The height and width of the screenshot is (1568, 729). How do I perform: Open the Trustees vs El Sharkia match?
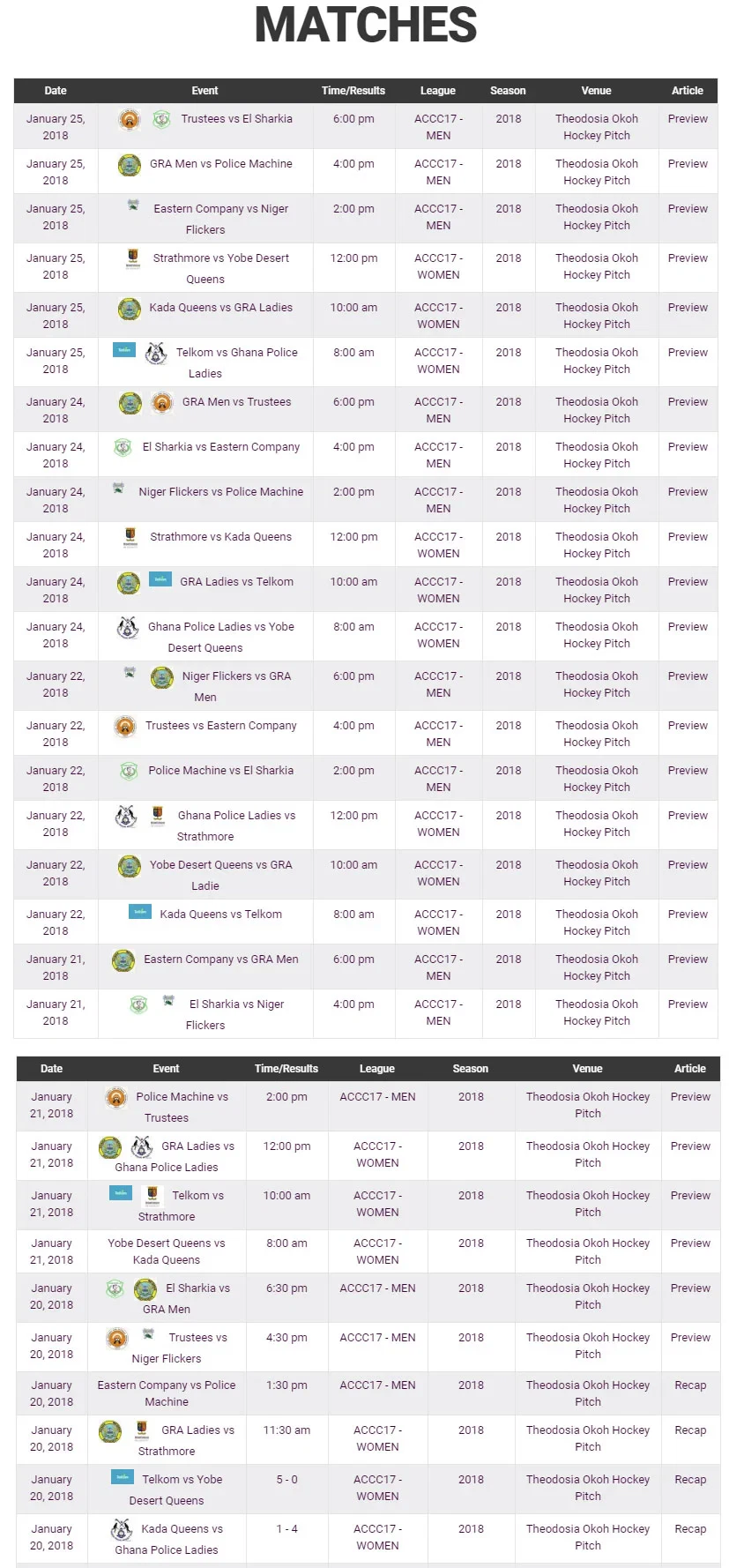pyautogui.click(x=236, y=119)
